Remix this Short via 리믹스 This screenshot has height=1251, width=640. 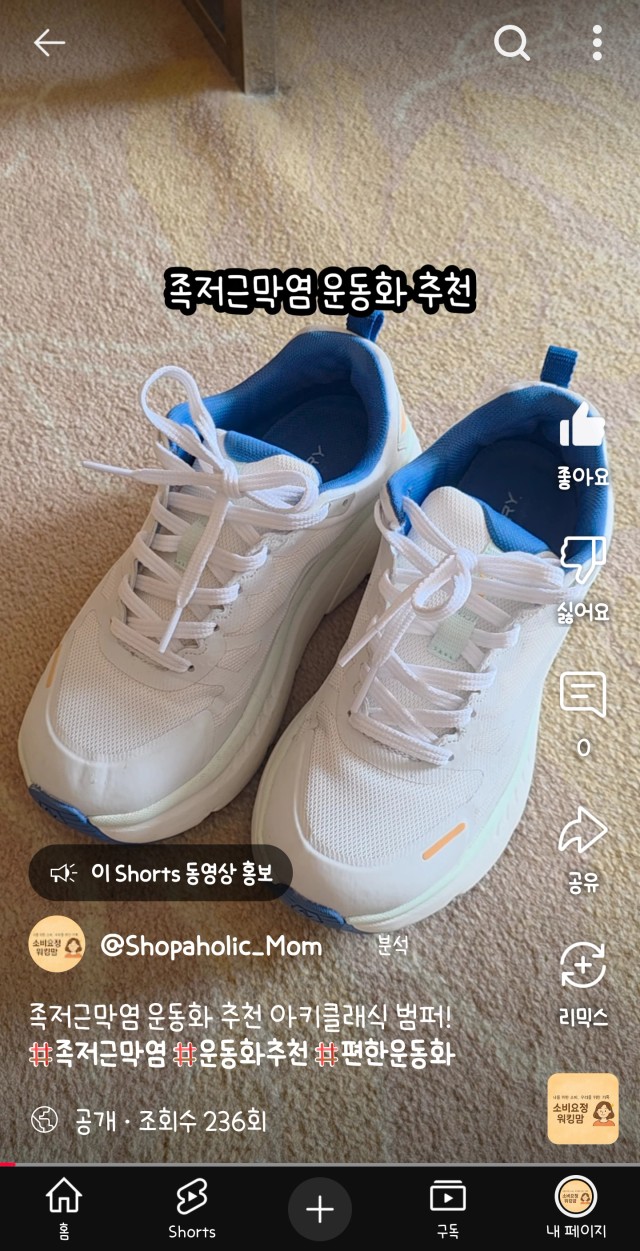tap(583, 985)
